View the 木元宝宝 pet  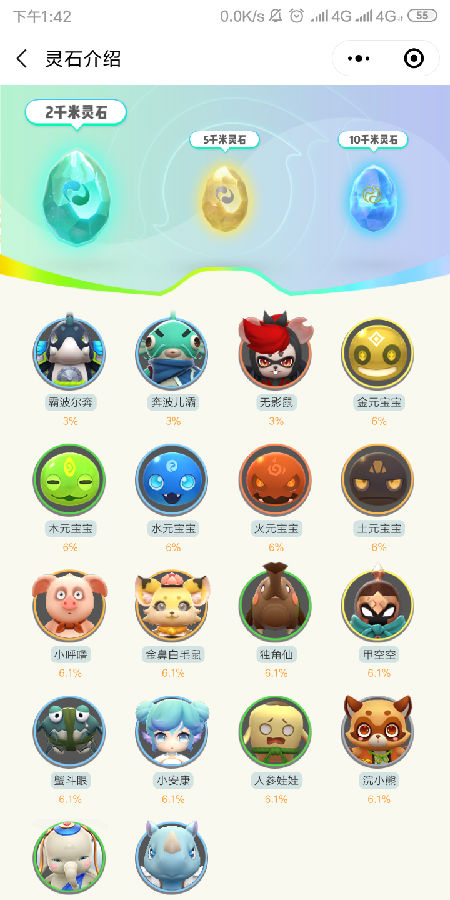[69, 480]
